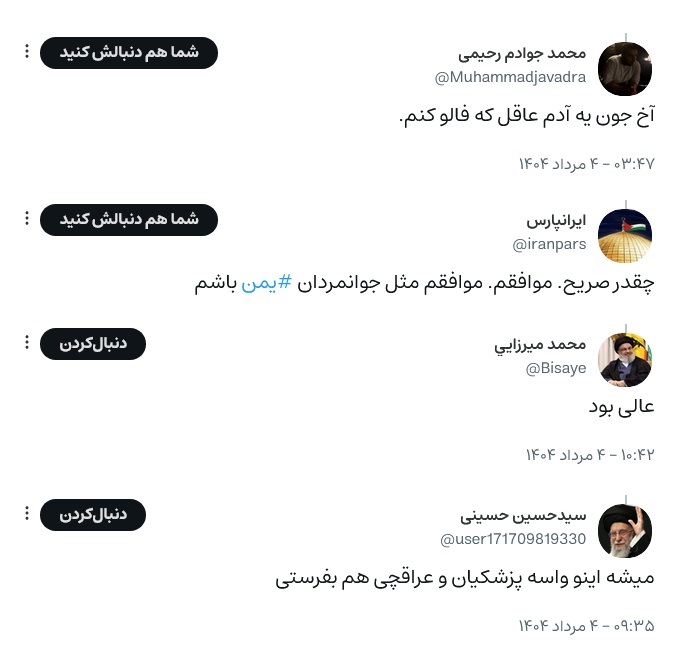This screenshot has height=672, width=673.
Task: Open the ایرانپارس profile avatar
Action: click(625, 235)
